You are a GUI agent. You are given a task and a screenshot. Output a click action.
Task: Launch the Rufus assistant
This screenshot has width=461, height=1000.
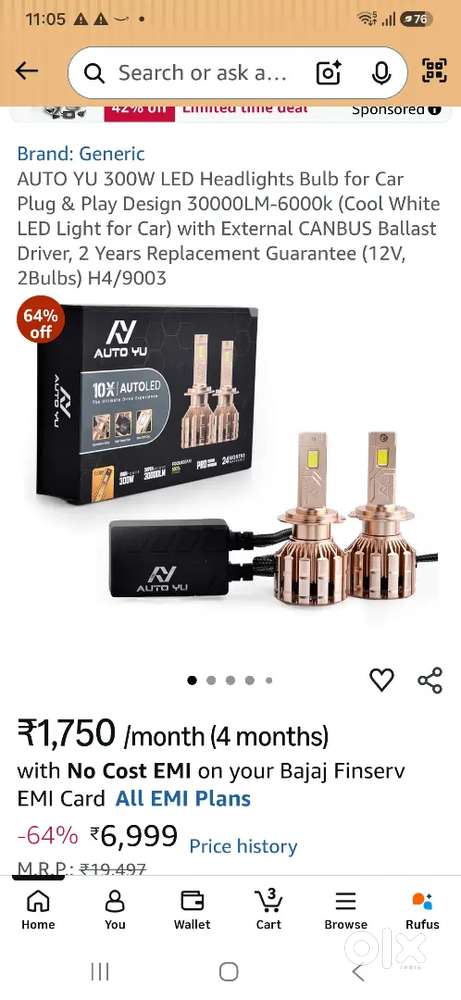click(x=422, y=911)
